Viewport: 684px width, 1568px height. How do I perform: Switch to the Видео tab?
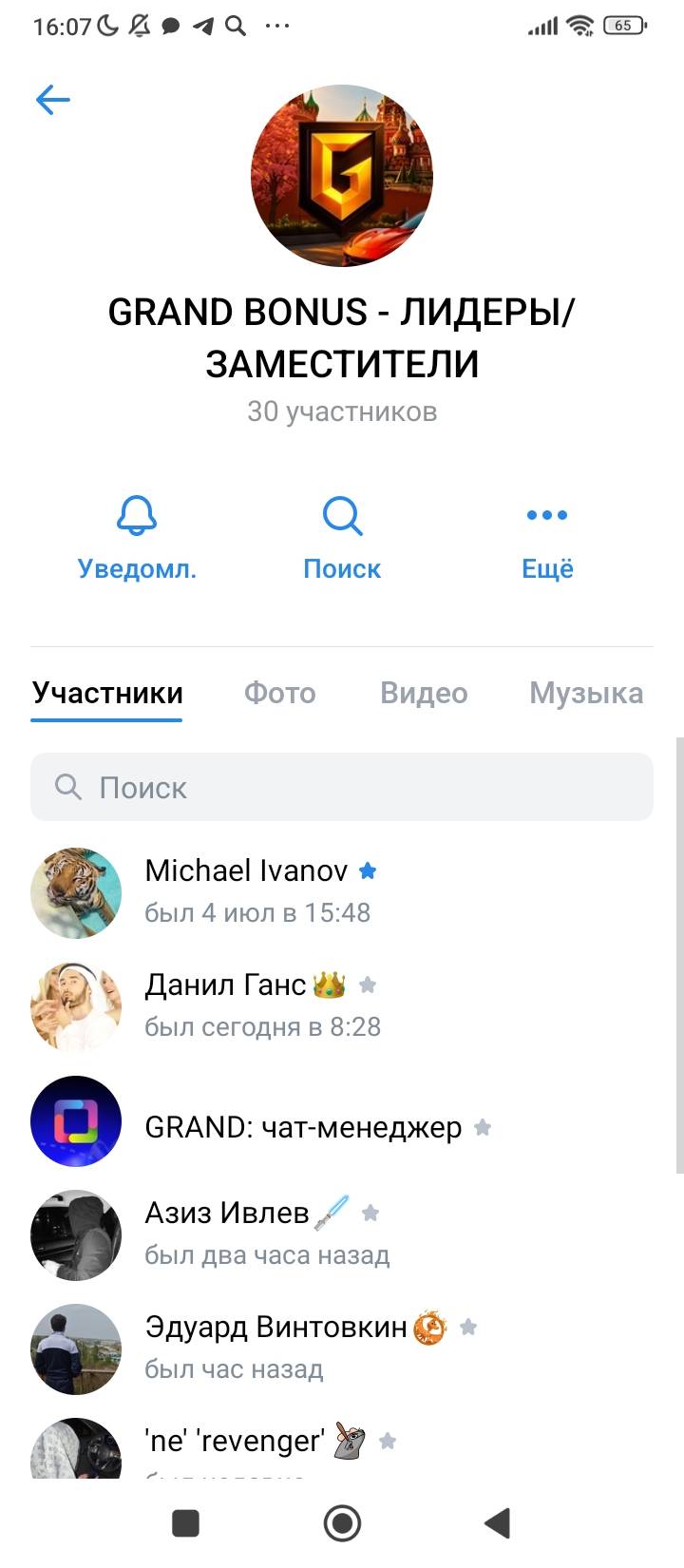click(x=424, y=693)
